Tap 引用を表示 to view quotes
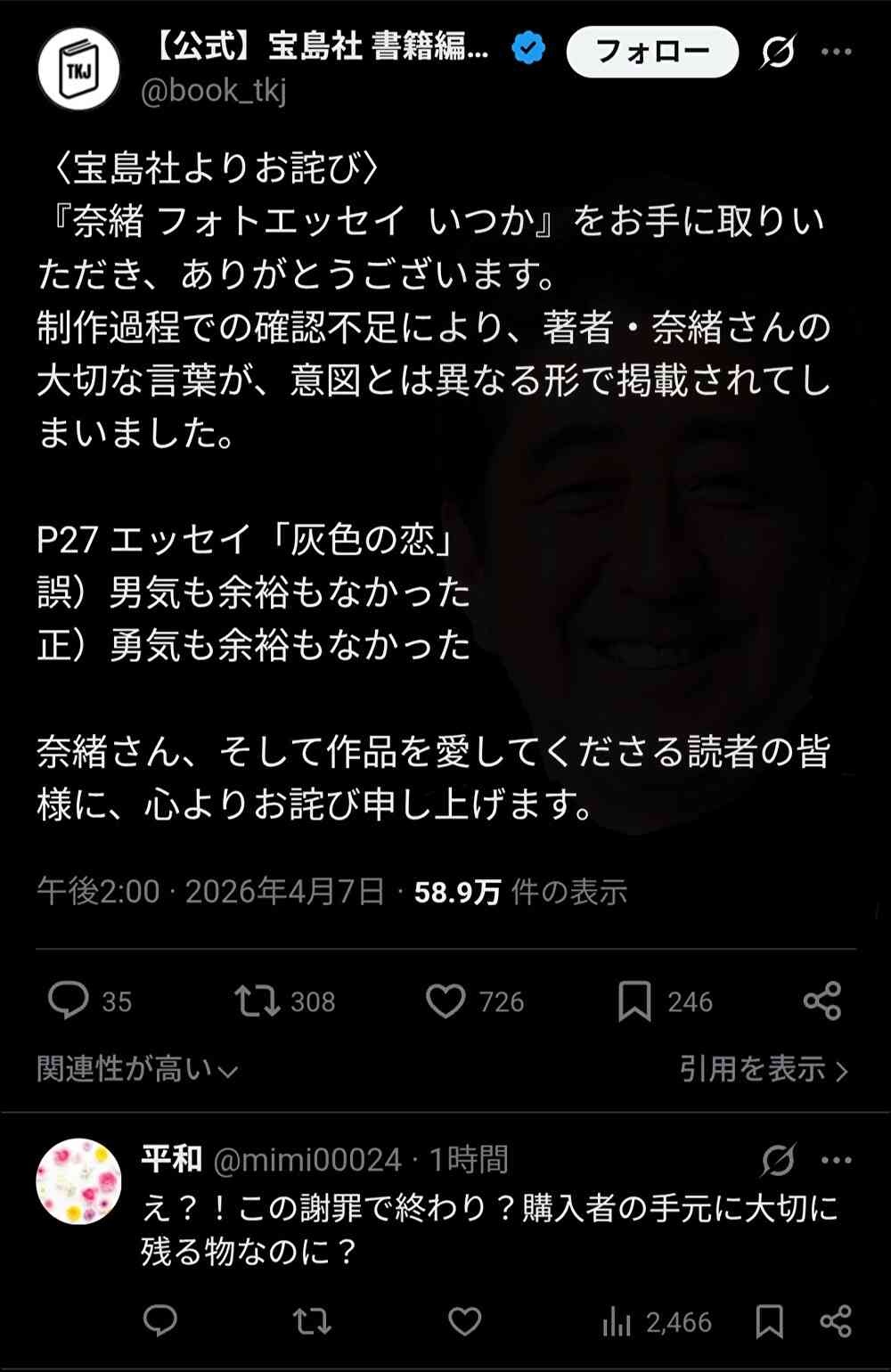Screen dimensions: 891x1372 pyautogui.click(x=764, y=1069)
